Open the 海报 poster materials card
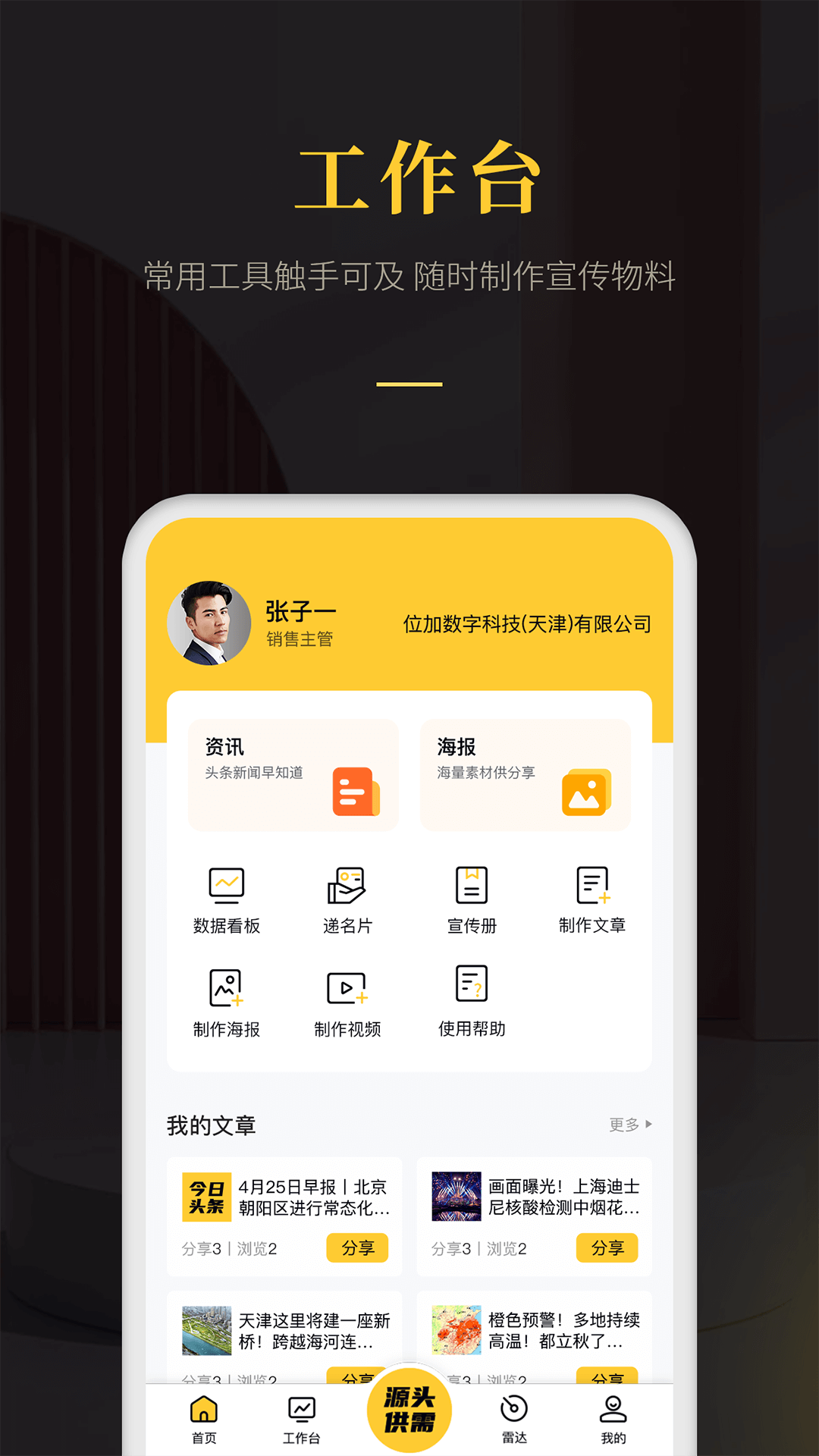The width and height of the screenshot is (819, 1456). pos(526,775)
